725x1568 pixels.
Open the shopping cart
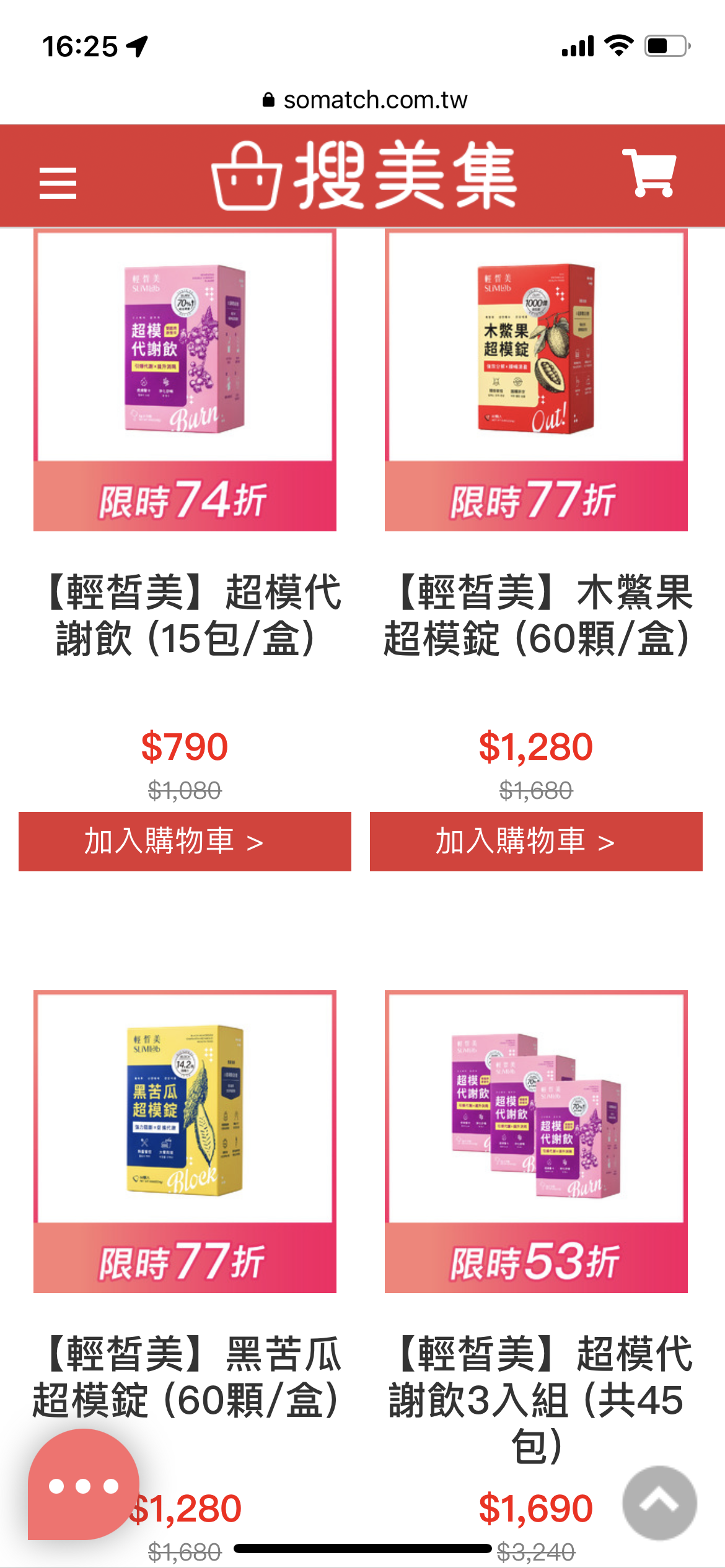pyautogui.click(x=649, y=174)
